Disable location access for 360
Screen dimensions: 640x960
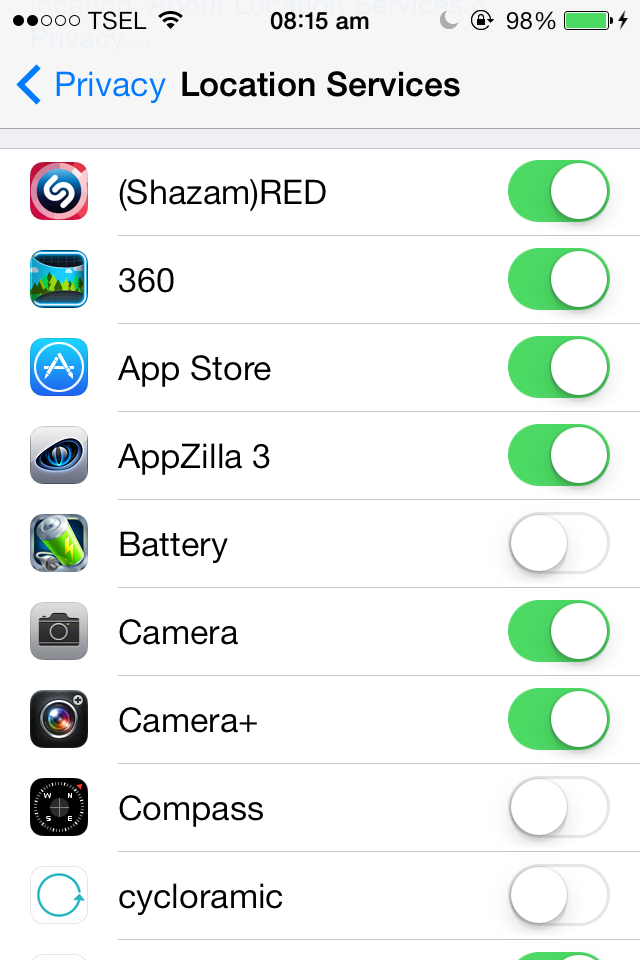(x=559, y=280)
